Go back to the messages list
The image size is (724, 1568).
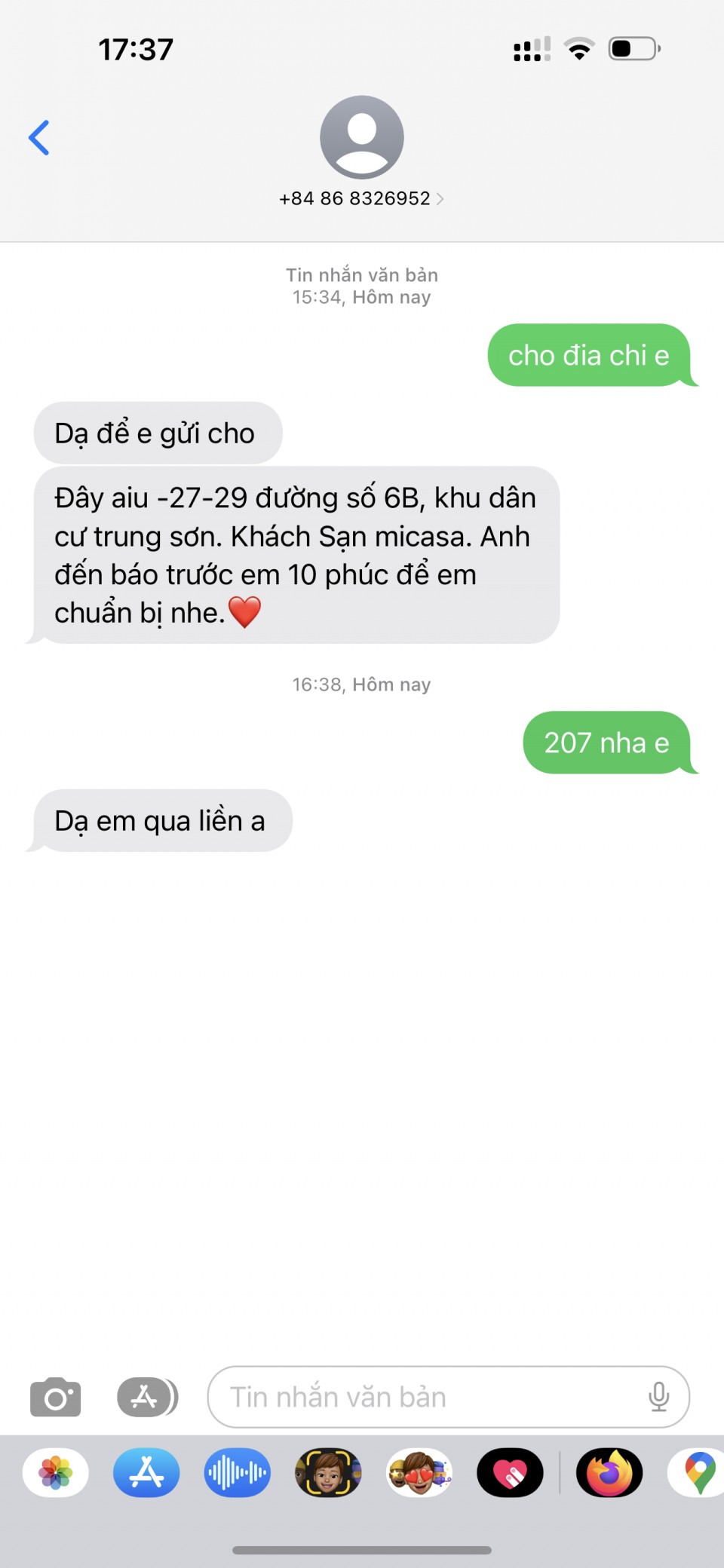(39, 138)
